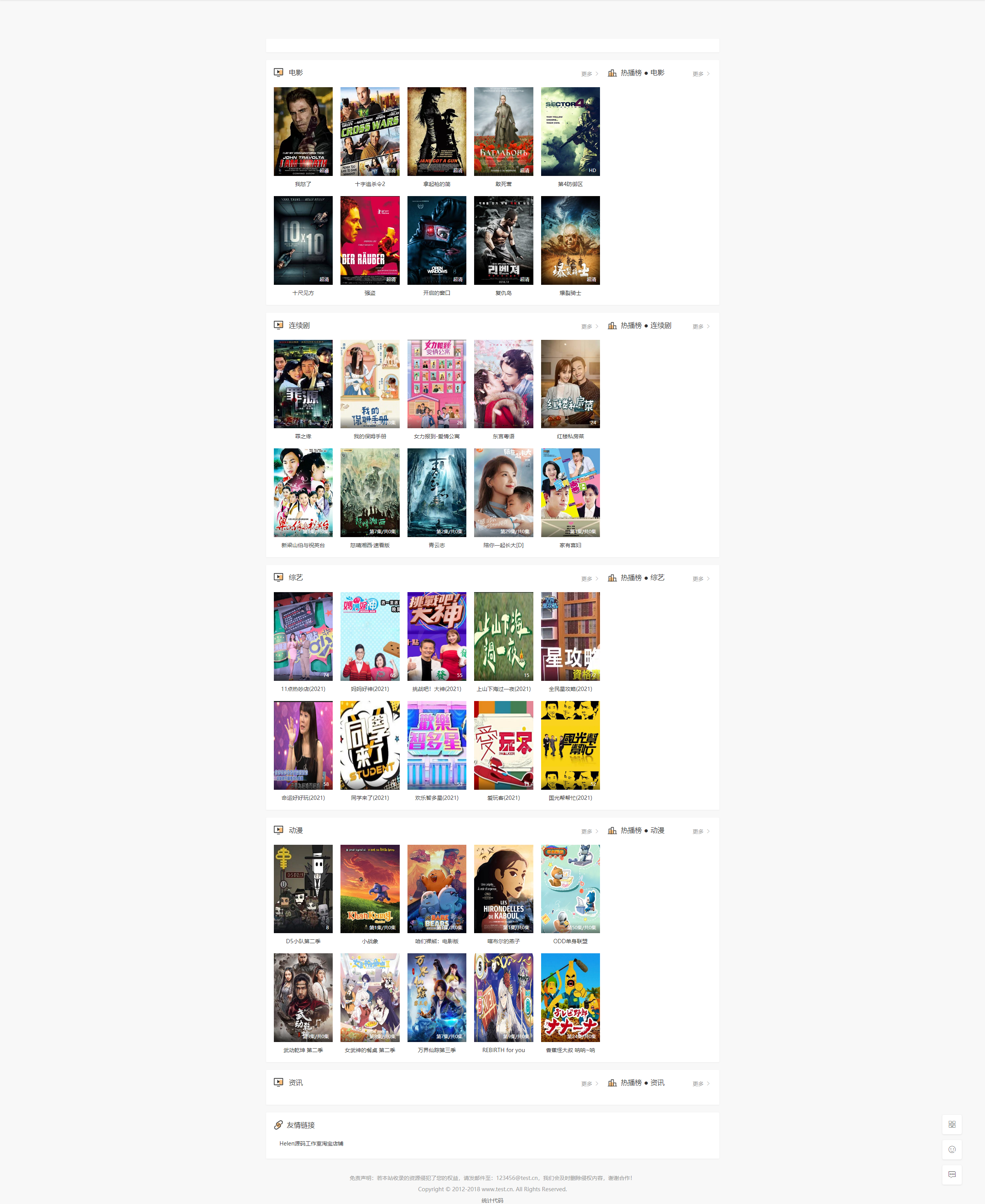
Task: Open the series 东宫粤语
Action: pos(503,384)
